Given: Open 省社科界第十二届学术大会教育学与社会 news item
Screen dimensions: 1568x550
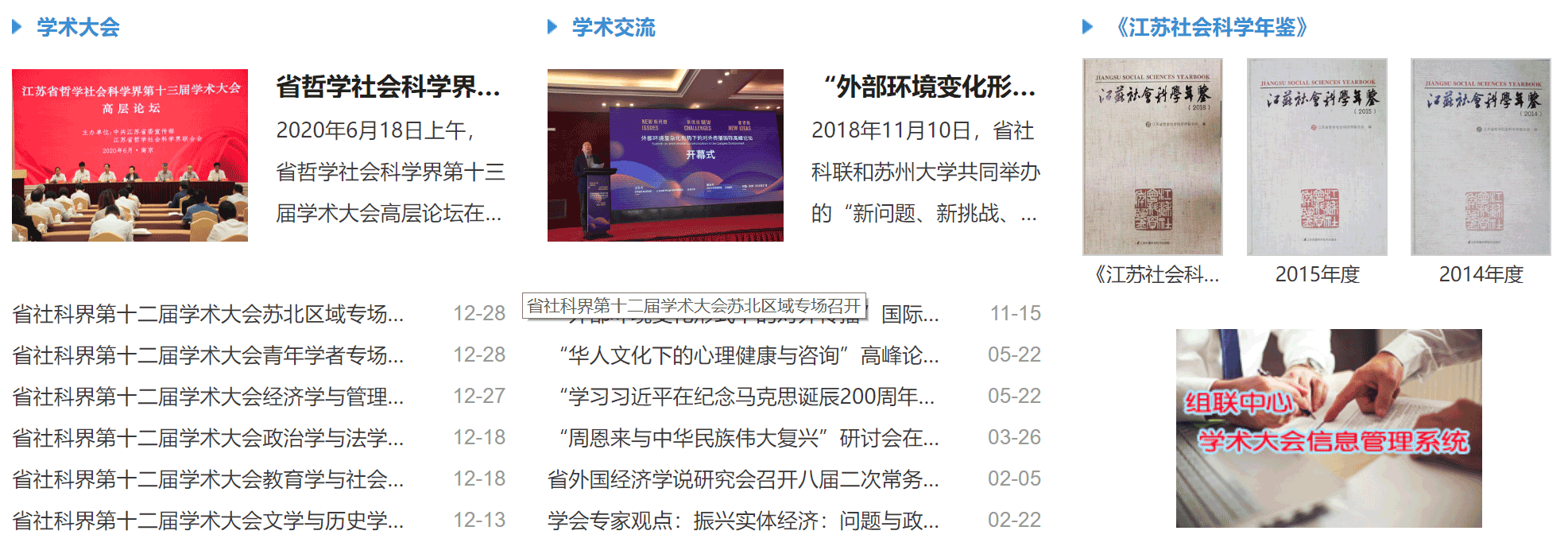Looking at the screenshot, I should 208,479.
